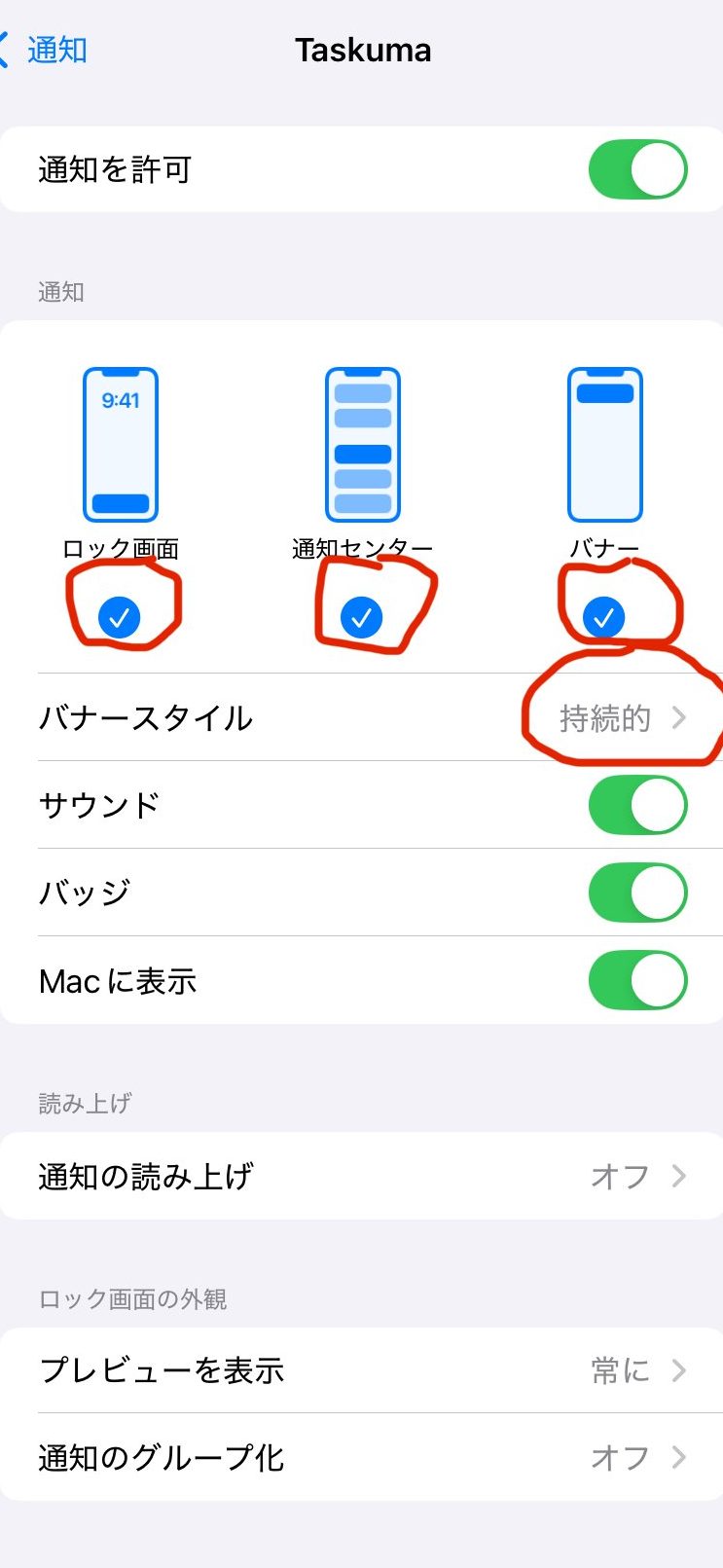The width and height of the screenshot is (723, 1568).
Task: Turn off 通知を許可 switch
Action: [637, 170]
